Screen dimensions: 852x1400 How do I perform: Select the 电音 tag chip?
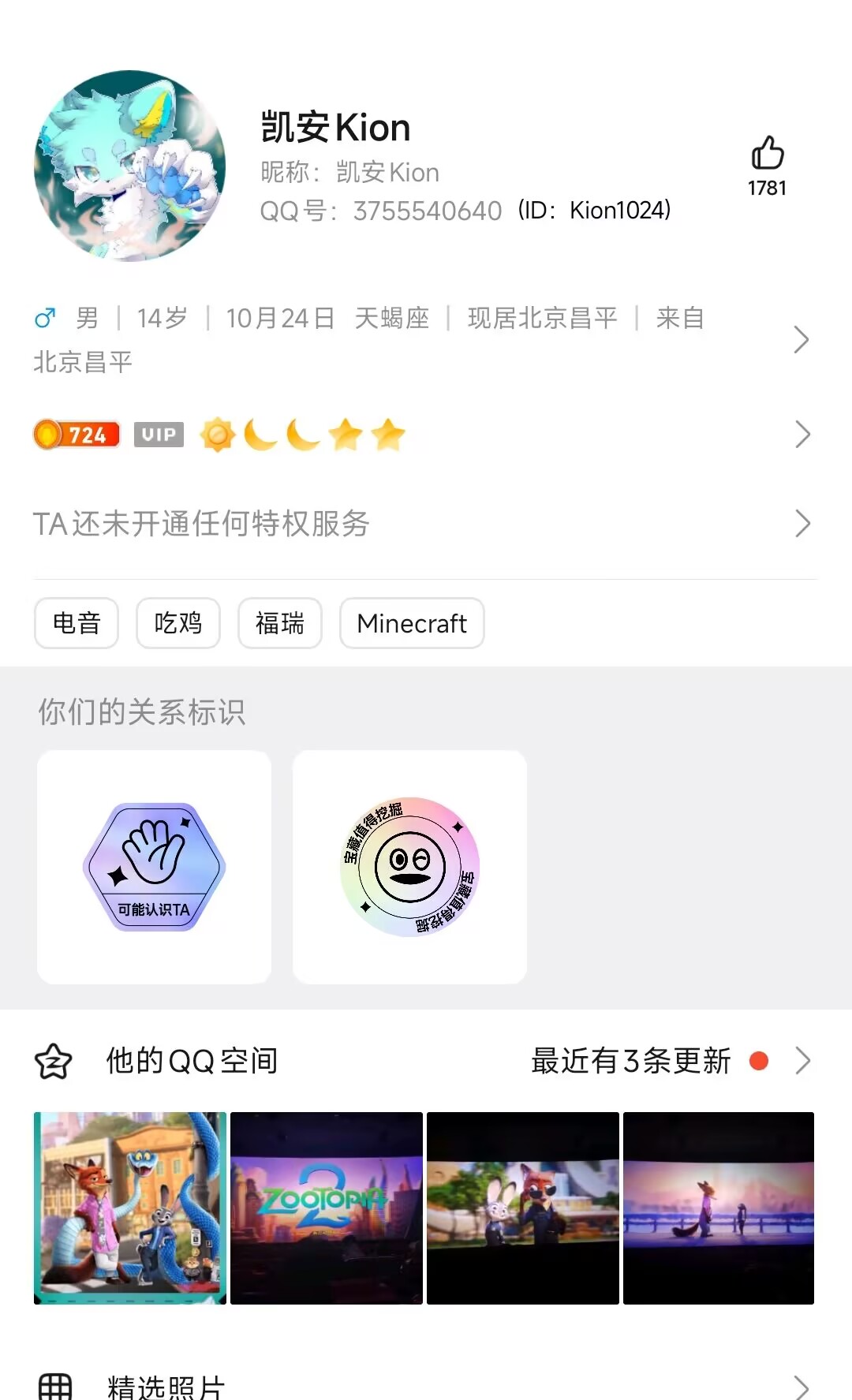click(77, 623)
